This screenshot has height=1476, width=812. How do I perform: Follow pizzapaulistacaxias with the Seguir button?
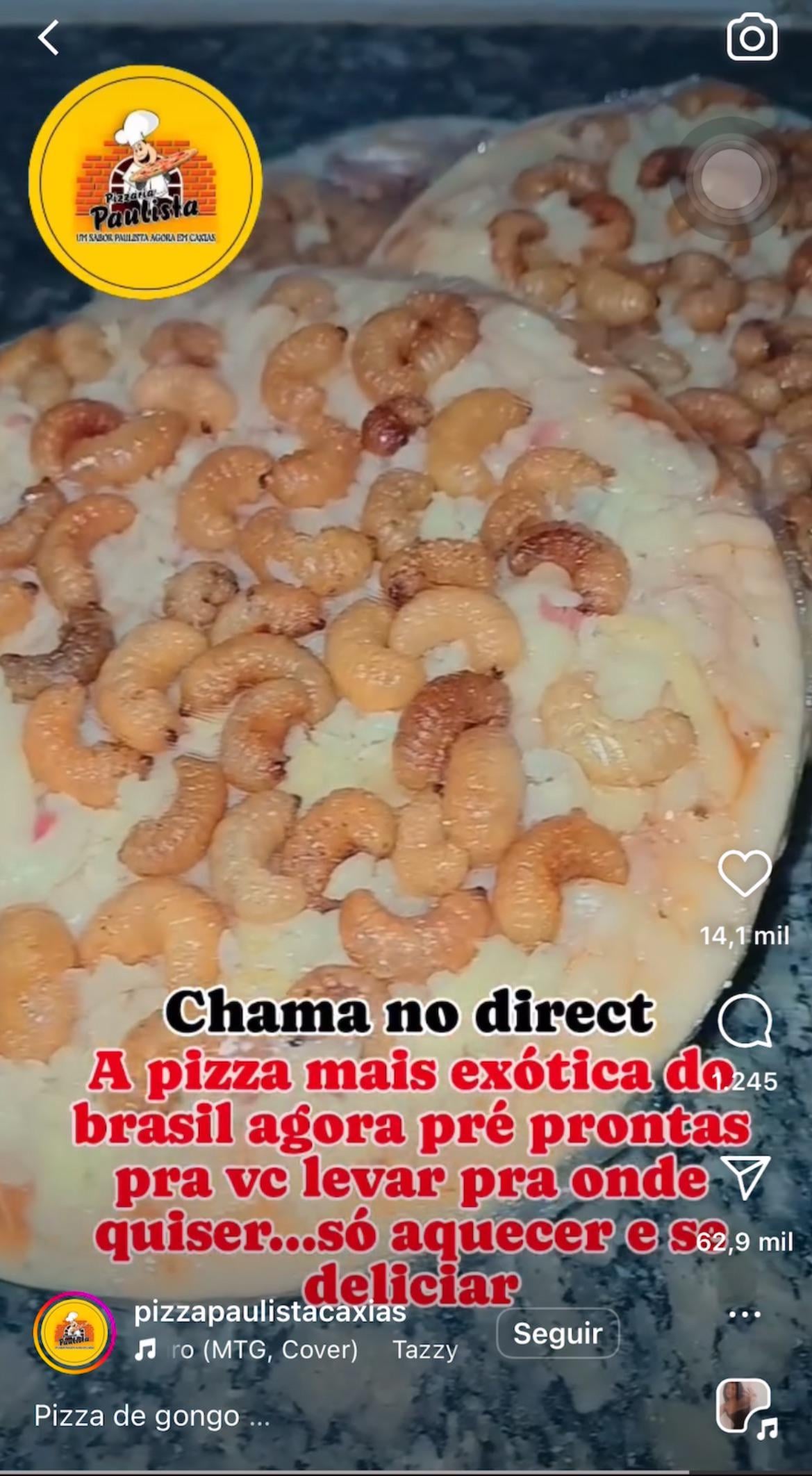[x=557, y=1334]
